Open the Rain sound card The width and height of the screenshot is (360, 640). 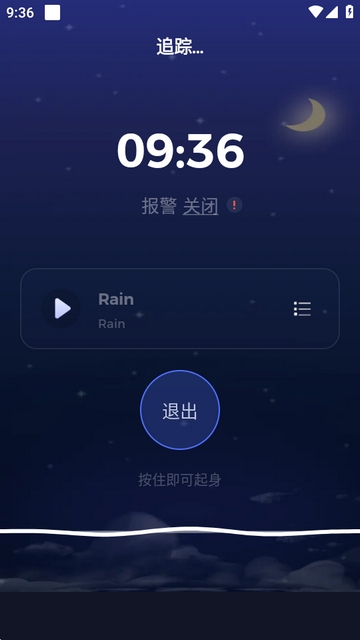[180, 309]
